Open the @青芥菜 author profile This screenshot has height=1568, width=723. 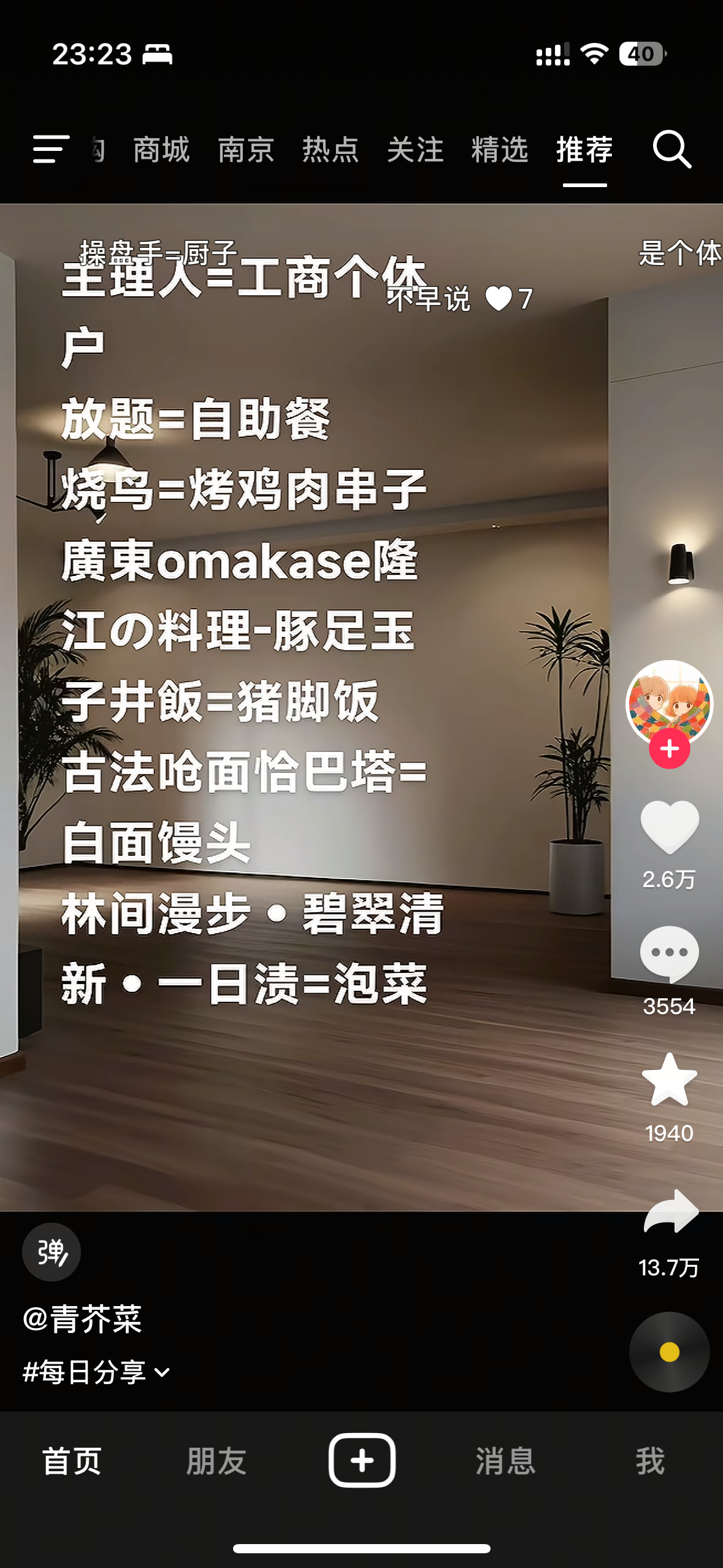click(82, 1319)
